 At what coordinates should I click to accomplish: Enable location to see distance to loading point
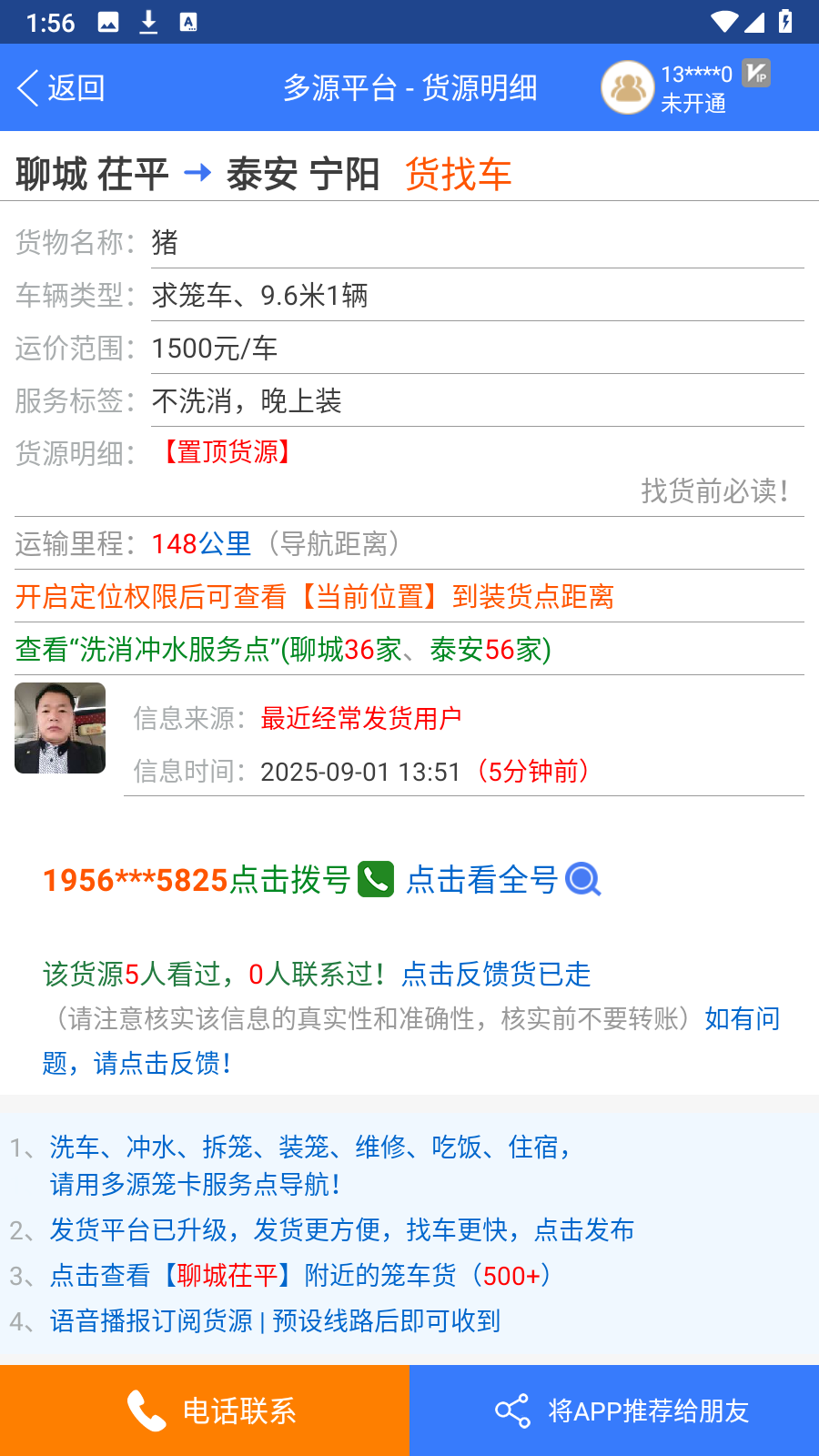pyautogui.click(x=315, y=597)
